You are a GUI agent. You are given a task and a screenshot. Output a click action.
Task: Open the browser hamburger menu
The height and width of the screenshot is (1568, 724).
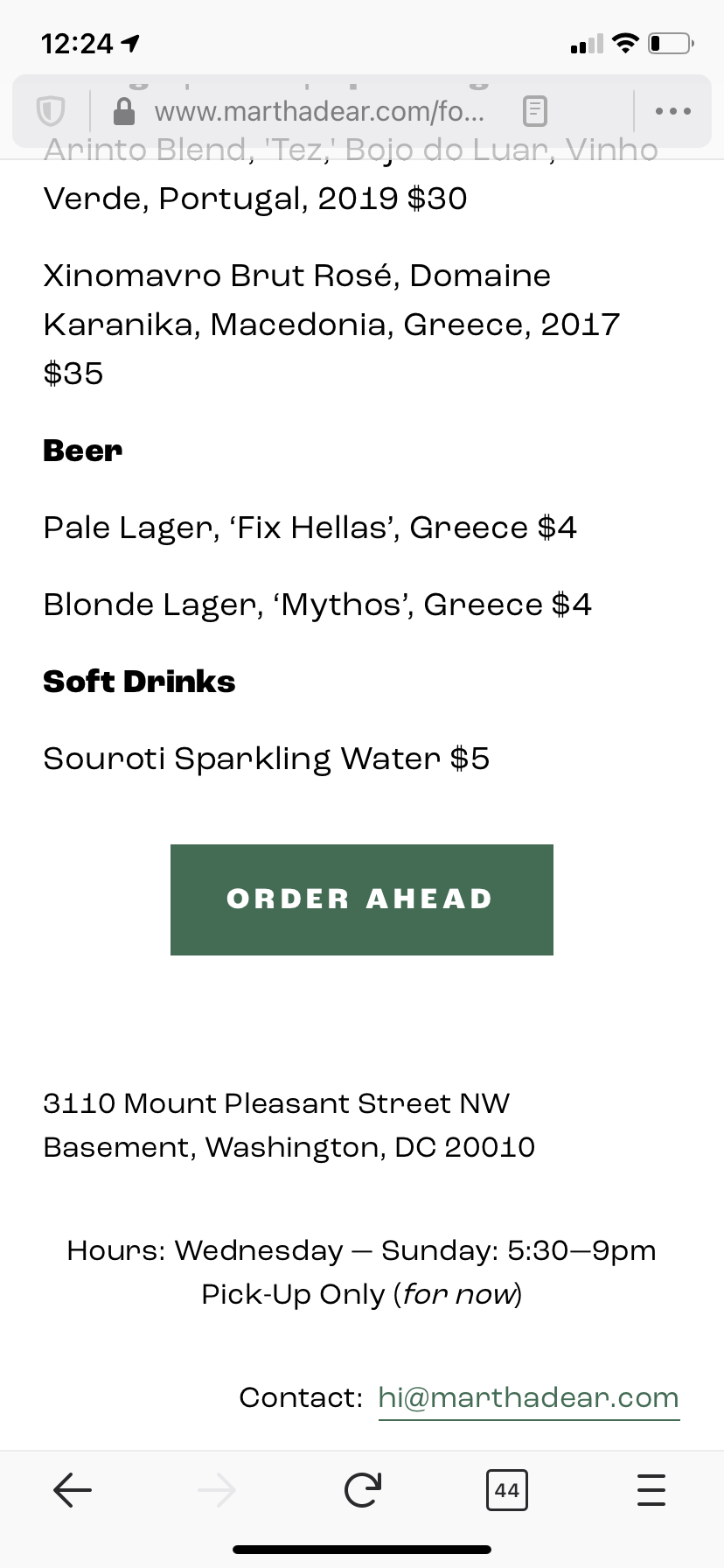651,1490
